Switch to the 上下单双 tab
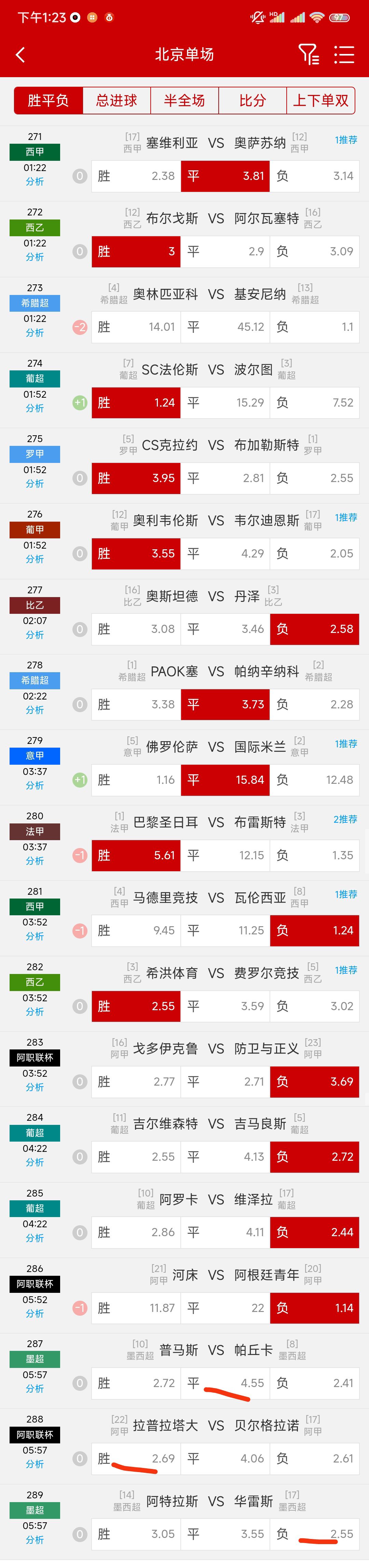Screen dimensions: 369x1568 320,100
